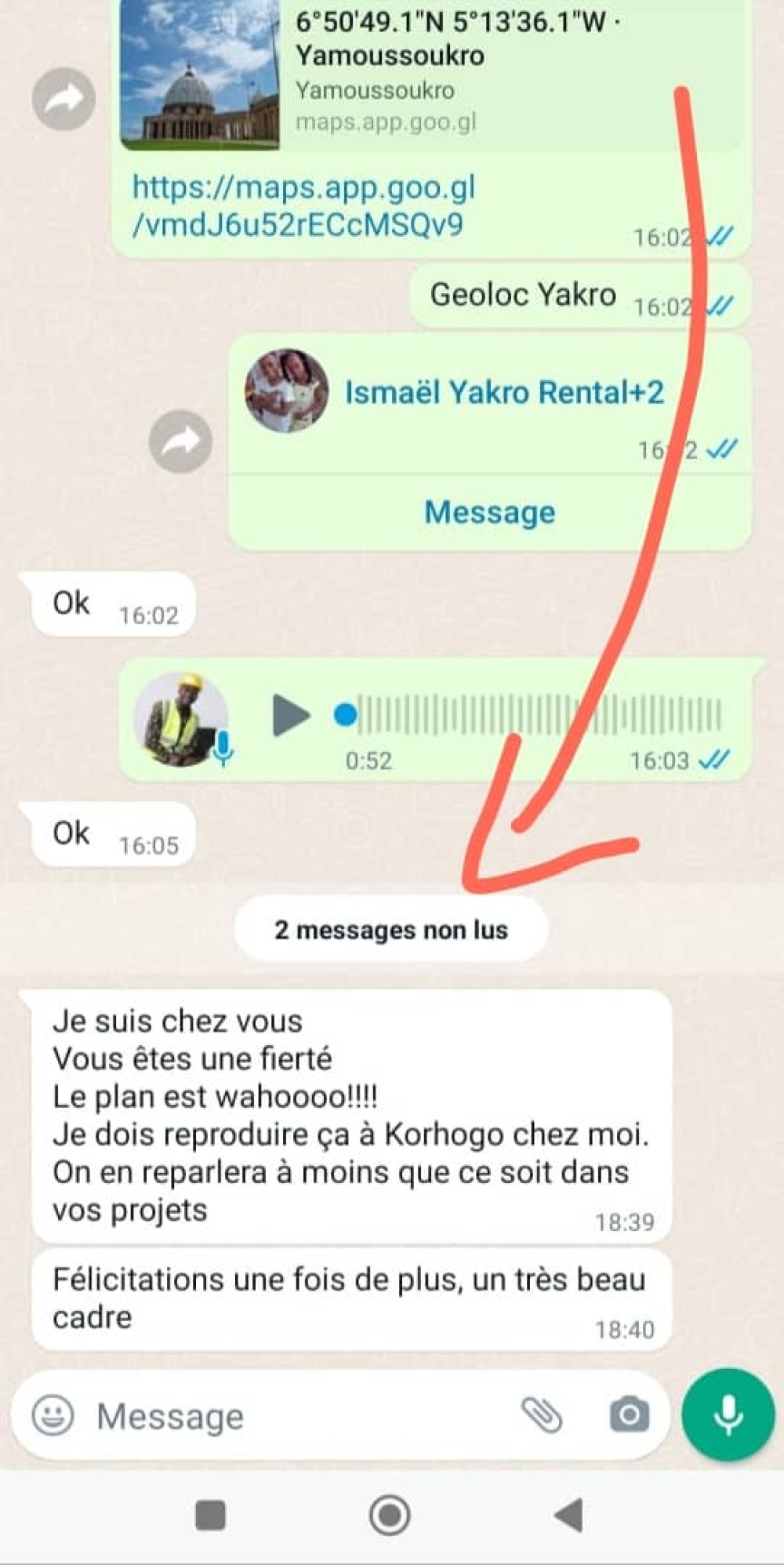This screenshot has width=784, height=1565.
Task: Focus the Message text field
Action: point(298,1416)
